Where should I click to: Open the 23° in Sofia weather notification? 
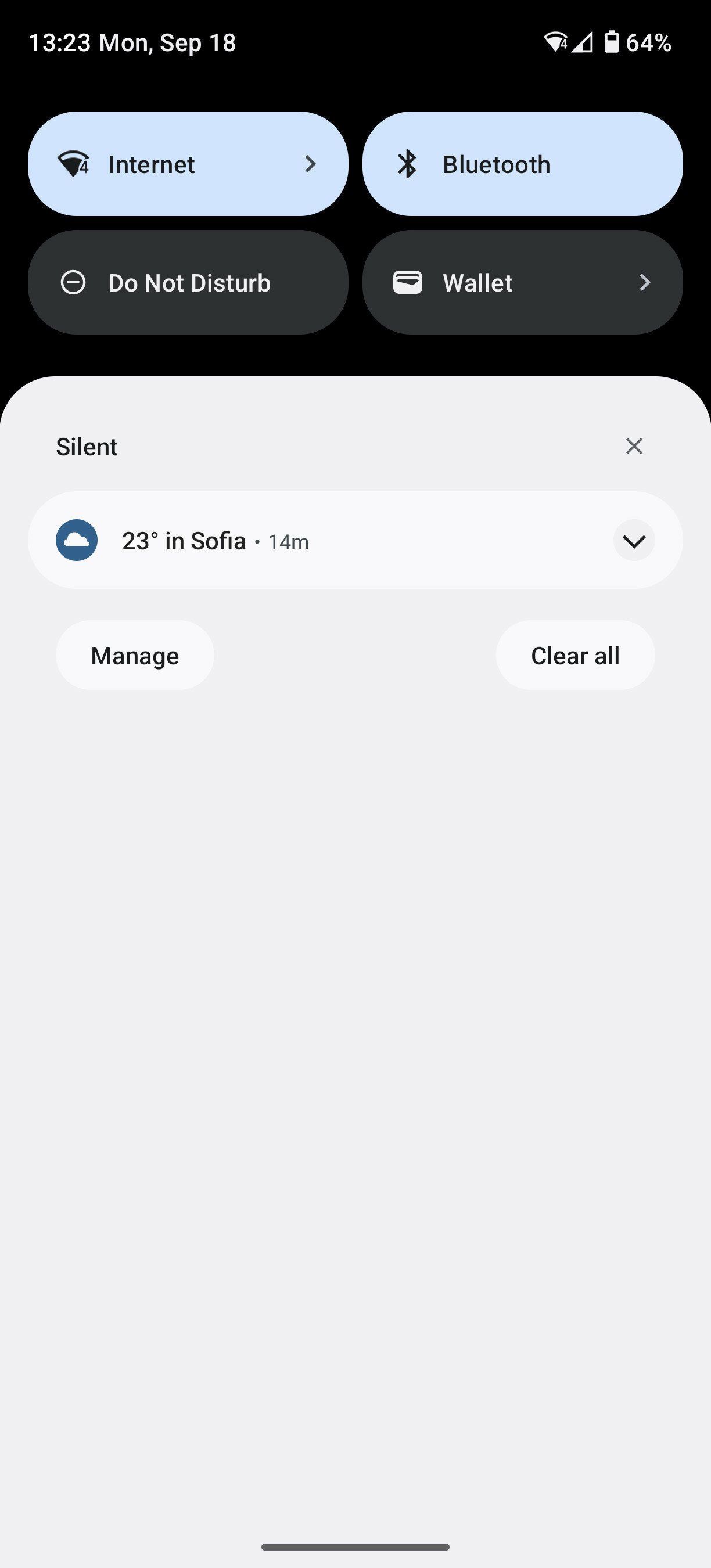point(355,541)
